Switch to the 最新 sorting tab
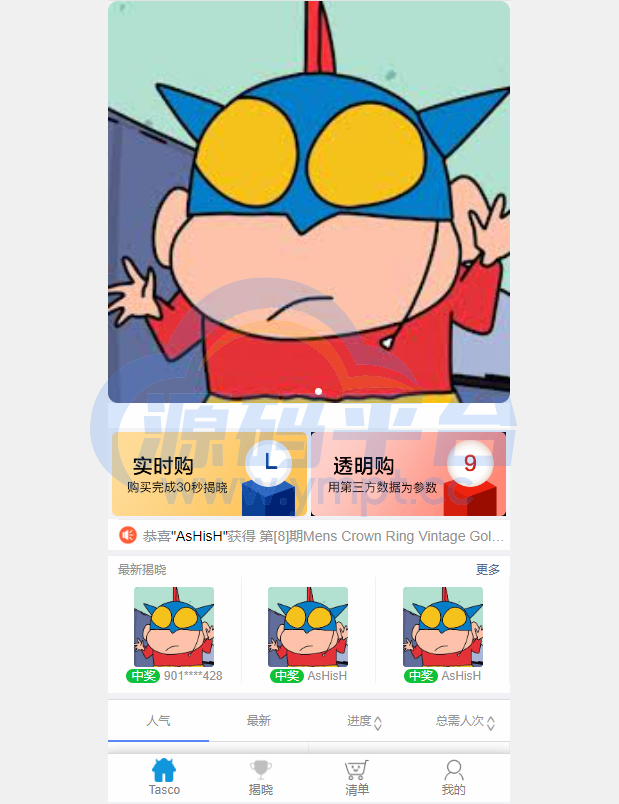Screen dimensions: 619x804 click(259, 721)
